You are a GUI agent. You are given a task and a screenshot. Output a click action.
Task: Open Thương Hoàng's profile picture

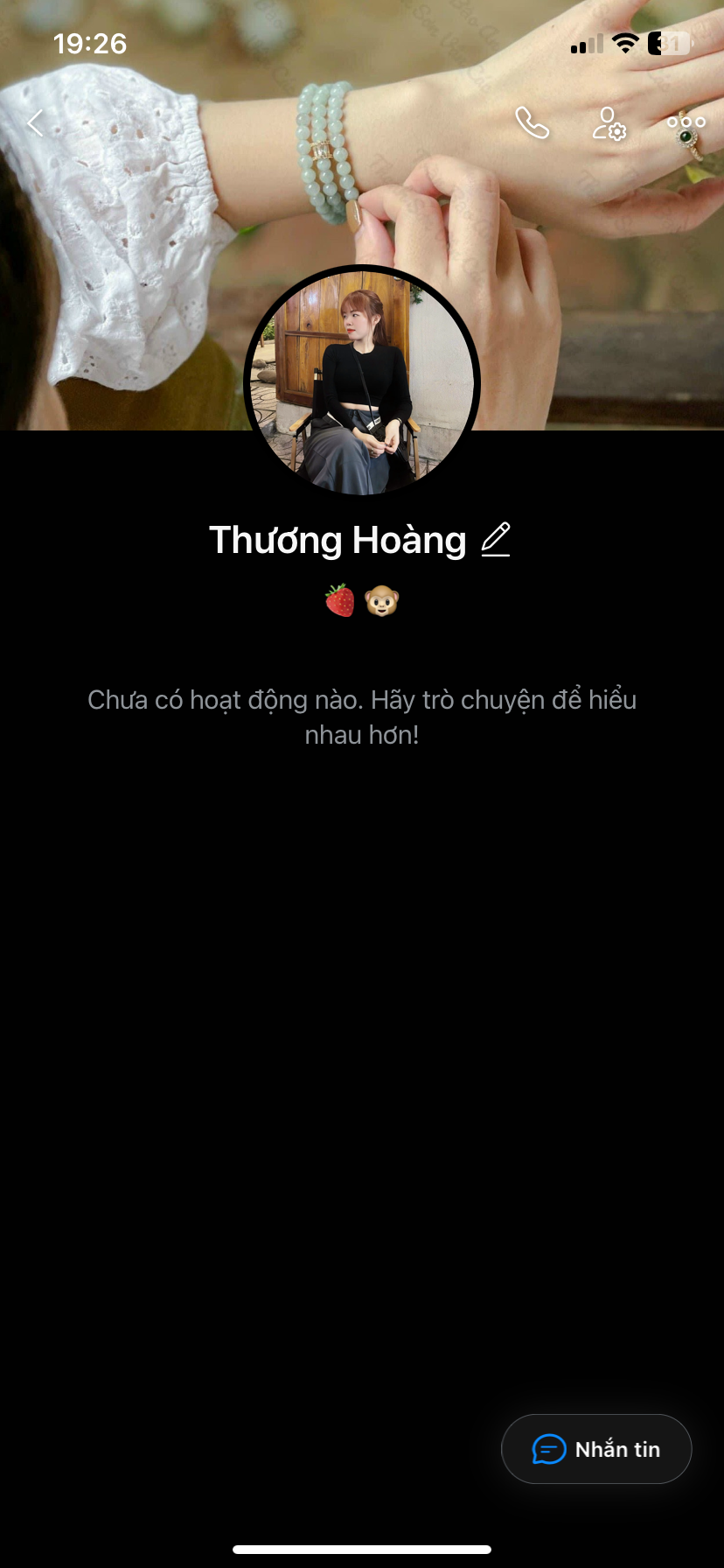click(x=362, y=382)
